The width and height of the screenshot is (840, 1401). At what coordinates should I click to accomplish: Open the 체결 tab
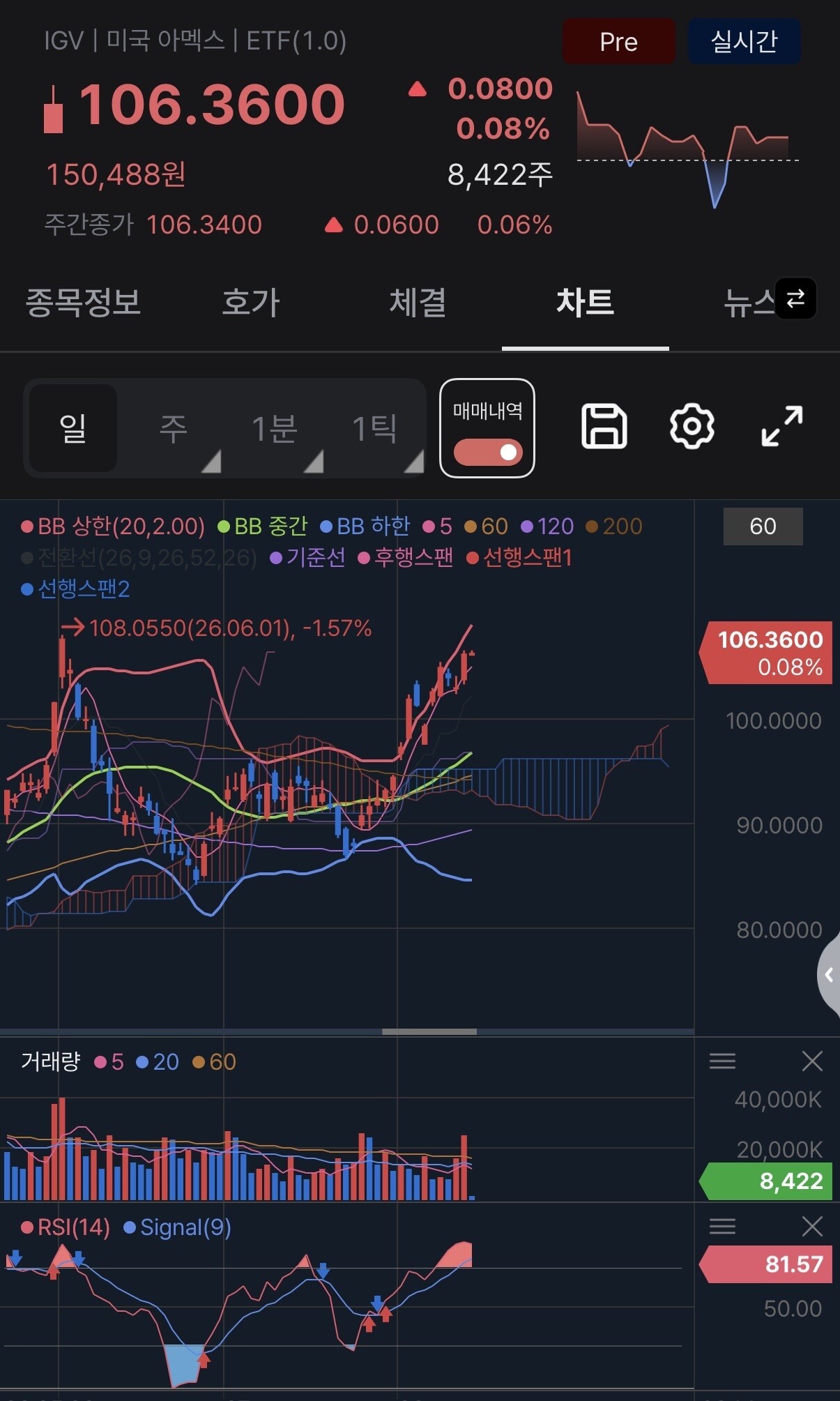pyautogui.click(x=418, y=303)
